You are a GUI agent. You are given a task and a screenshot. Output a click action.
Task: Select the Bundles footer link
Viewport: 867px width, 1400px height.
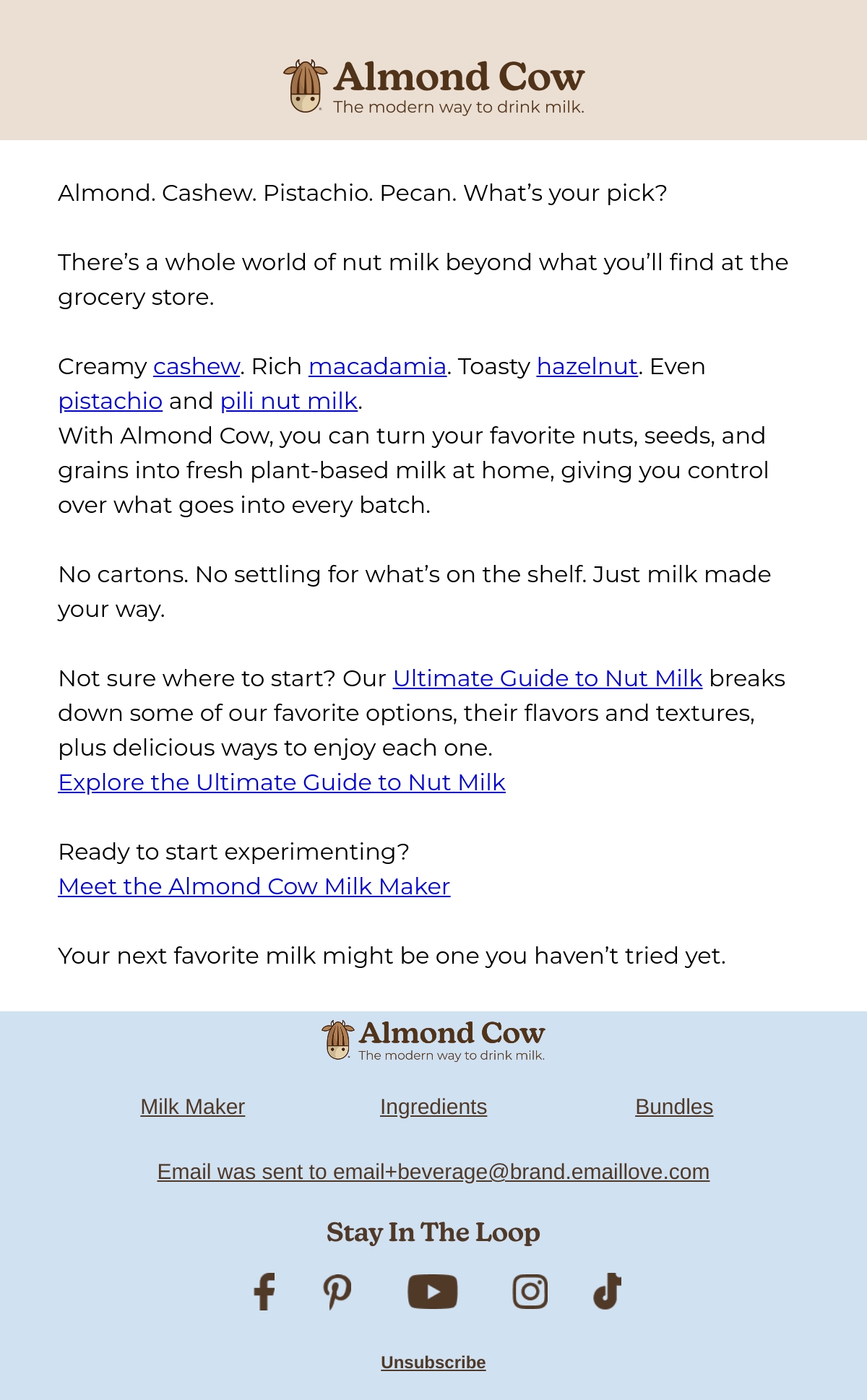[x=674, y=1107]
